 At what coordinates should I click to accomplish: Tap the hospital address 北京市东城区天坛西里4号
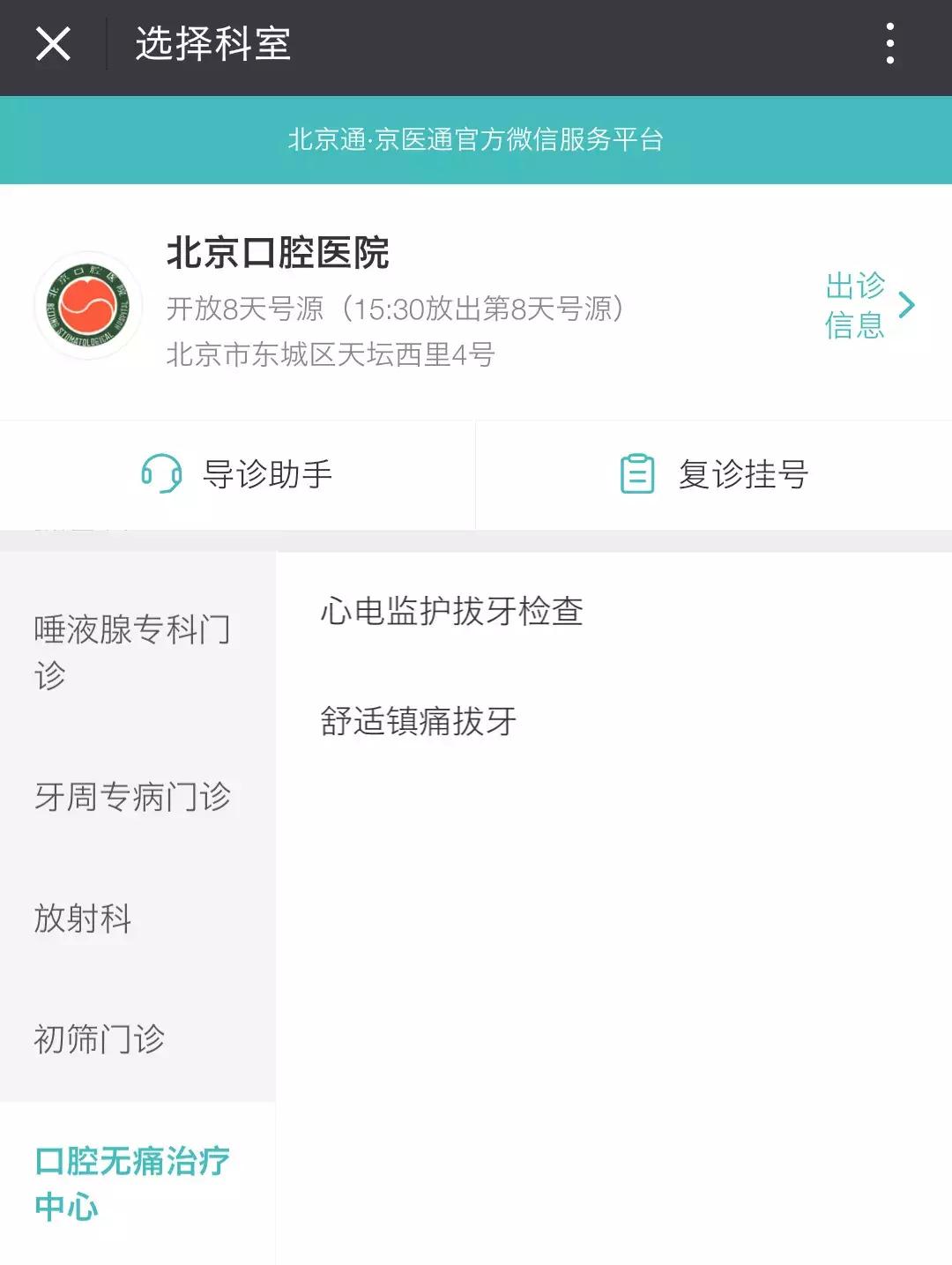(331, 355)
